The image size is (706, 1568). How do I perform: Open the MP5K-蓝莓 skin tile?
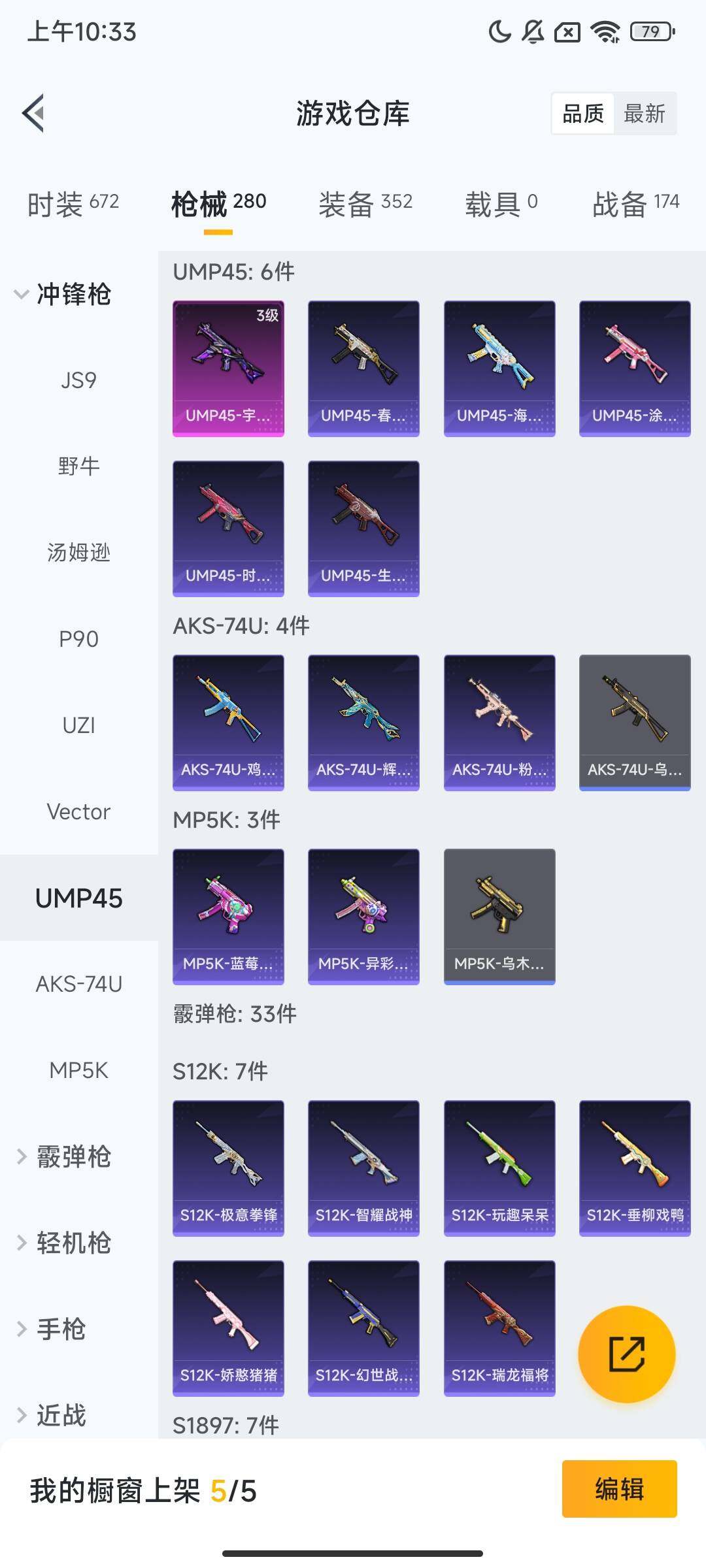coord(228,917)
